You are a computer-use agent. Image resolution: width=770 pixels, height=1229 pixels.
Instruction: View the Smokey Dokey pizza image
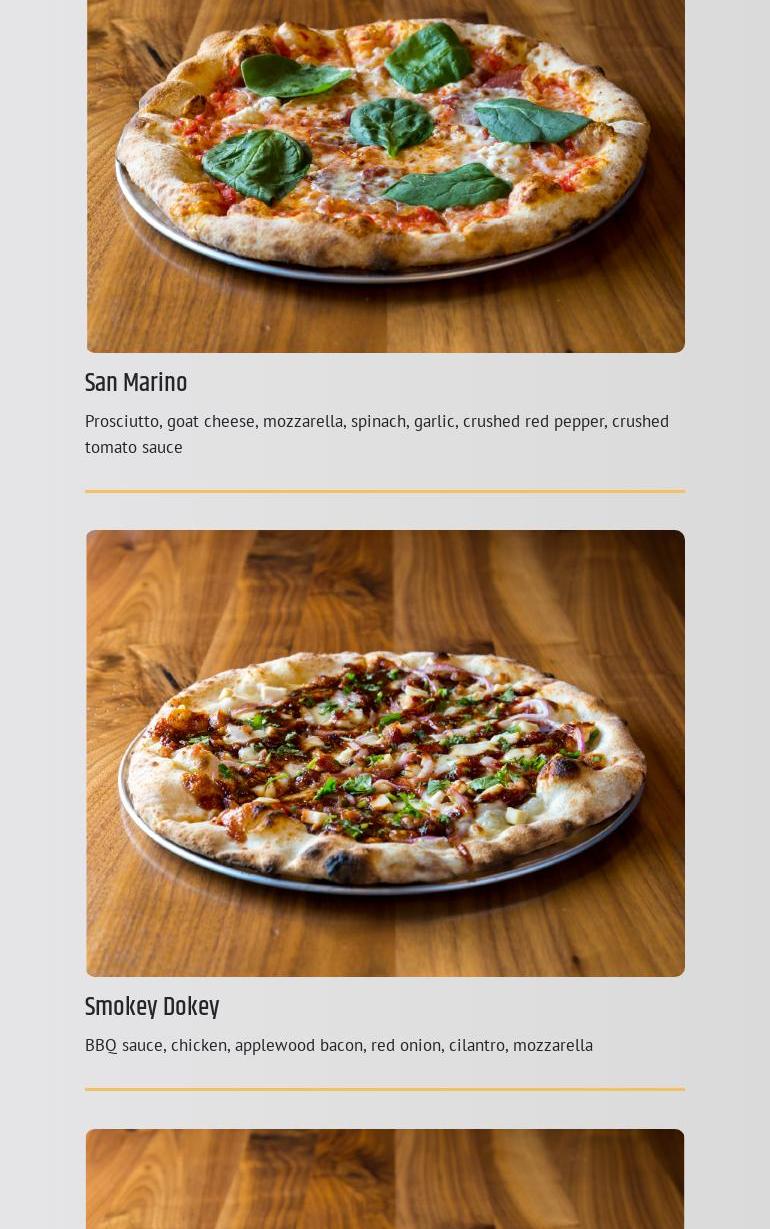tap(385, 752)
